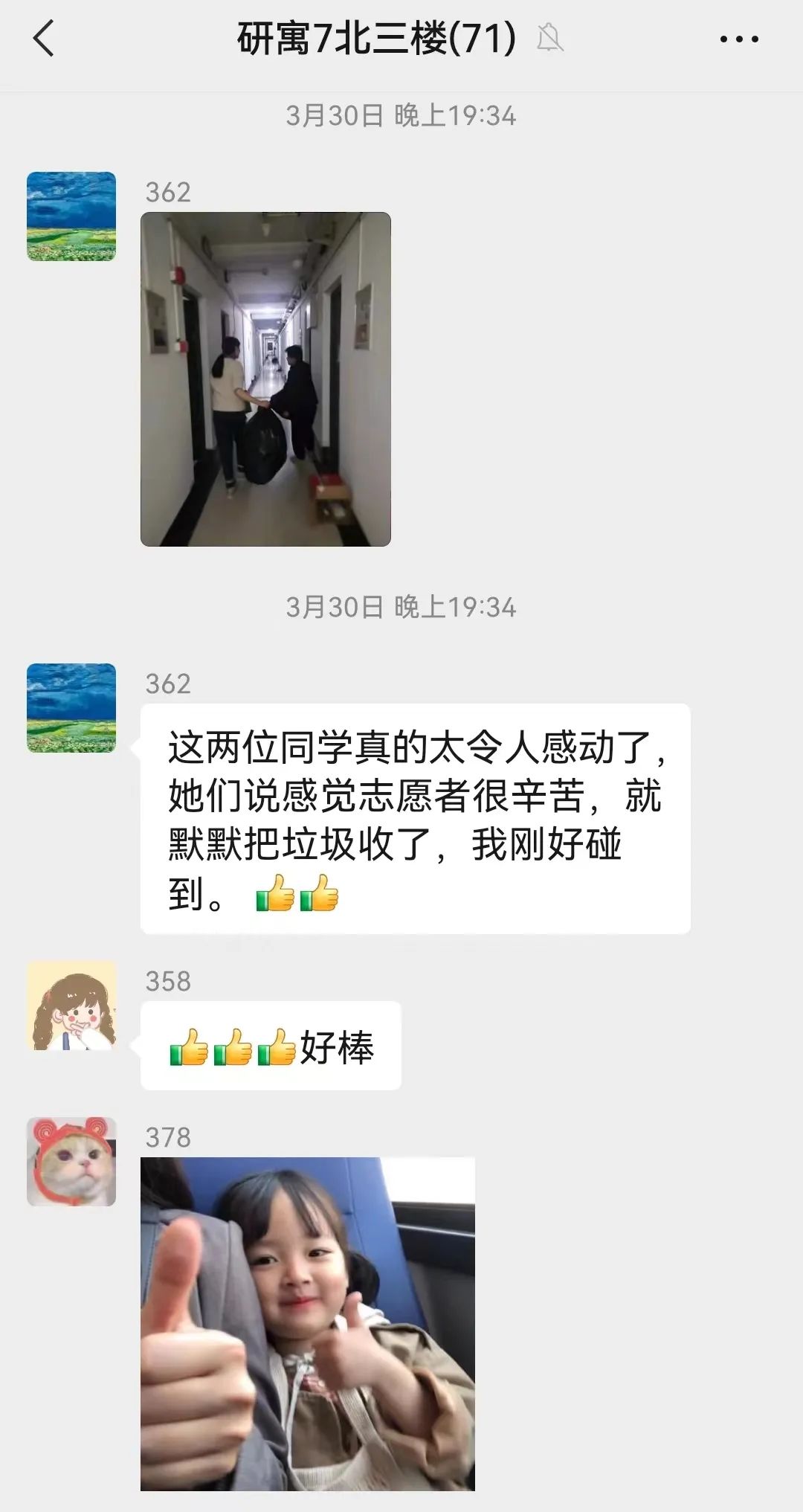Open the hallway photo sent by 362

click(x=265, y=379)
